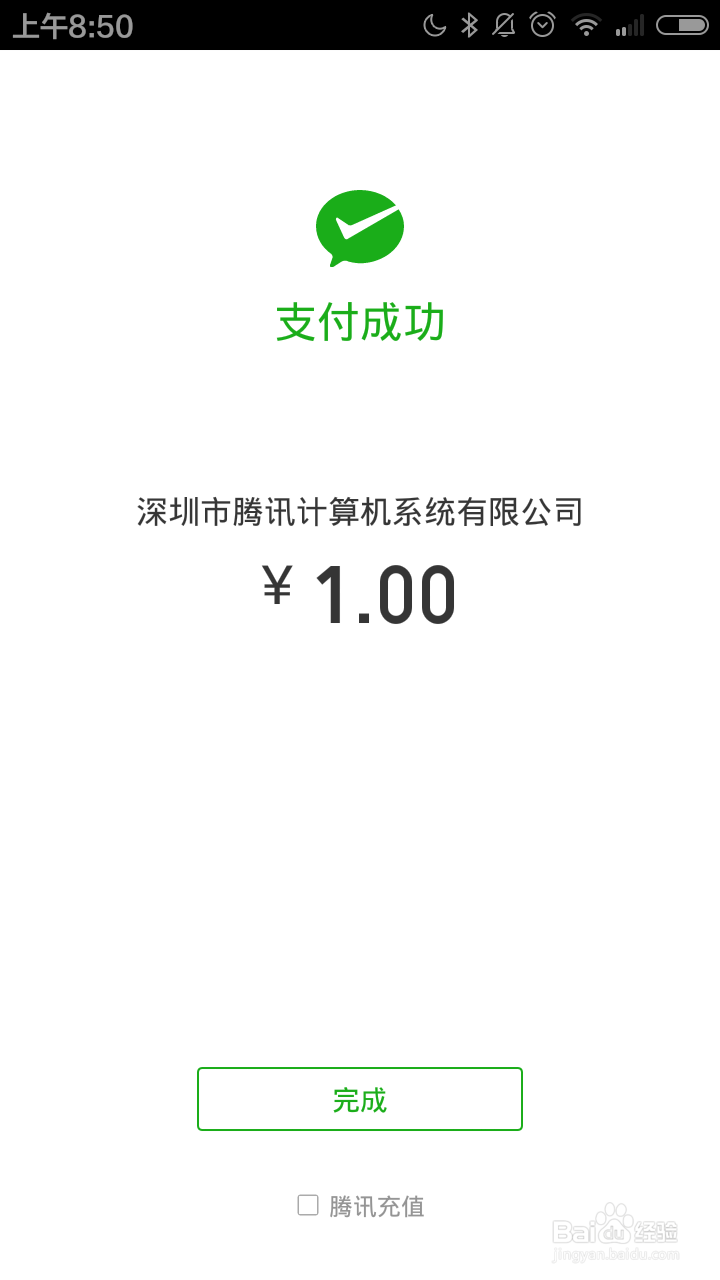
Task: Click the green WeChat Pay checkmark icon
Action: (360, 227)
